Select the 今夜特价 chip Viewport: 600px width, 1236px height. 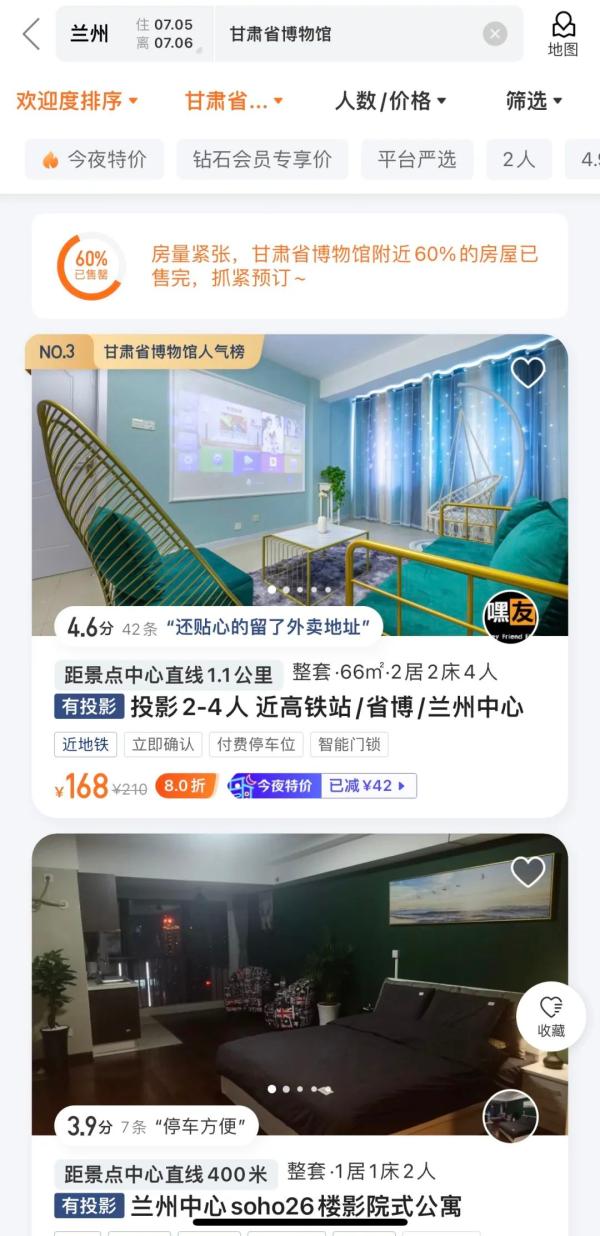click(95, 160)
